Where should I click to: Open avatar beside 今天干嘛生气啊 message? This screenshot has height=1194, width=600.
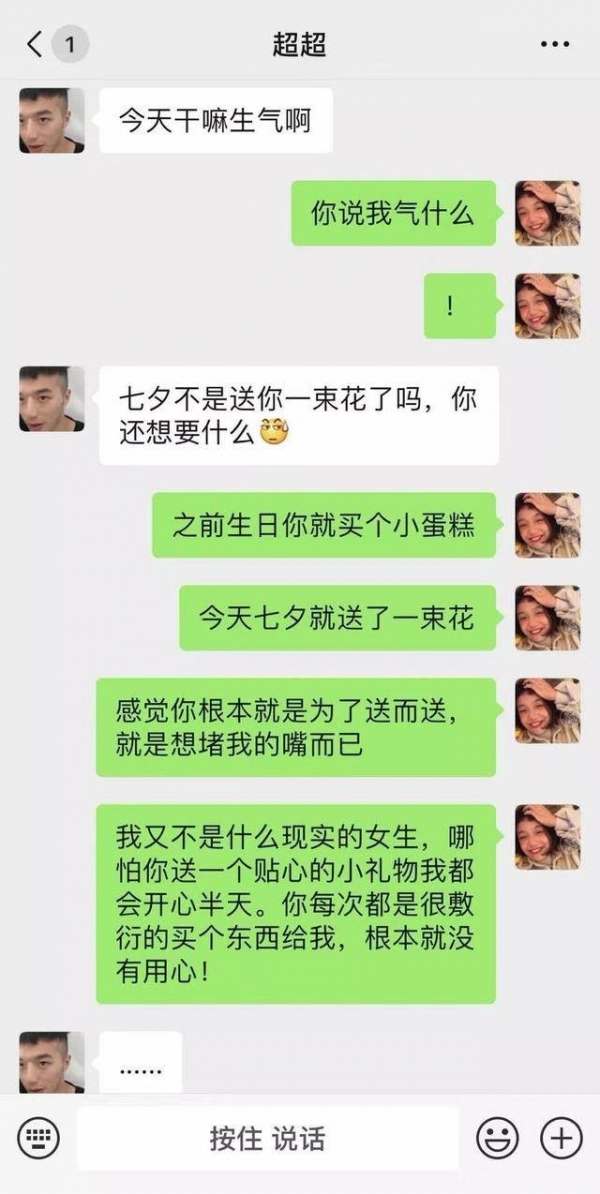pyautogui.click(x=51, y=121)
